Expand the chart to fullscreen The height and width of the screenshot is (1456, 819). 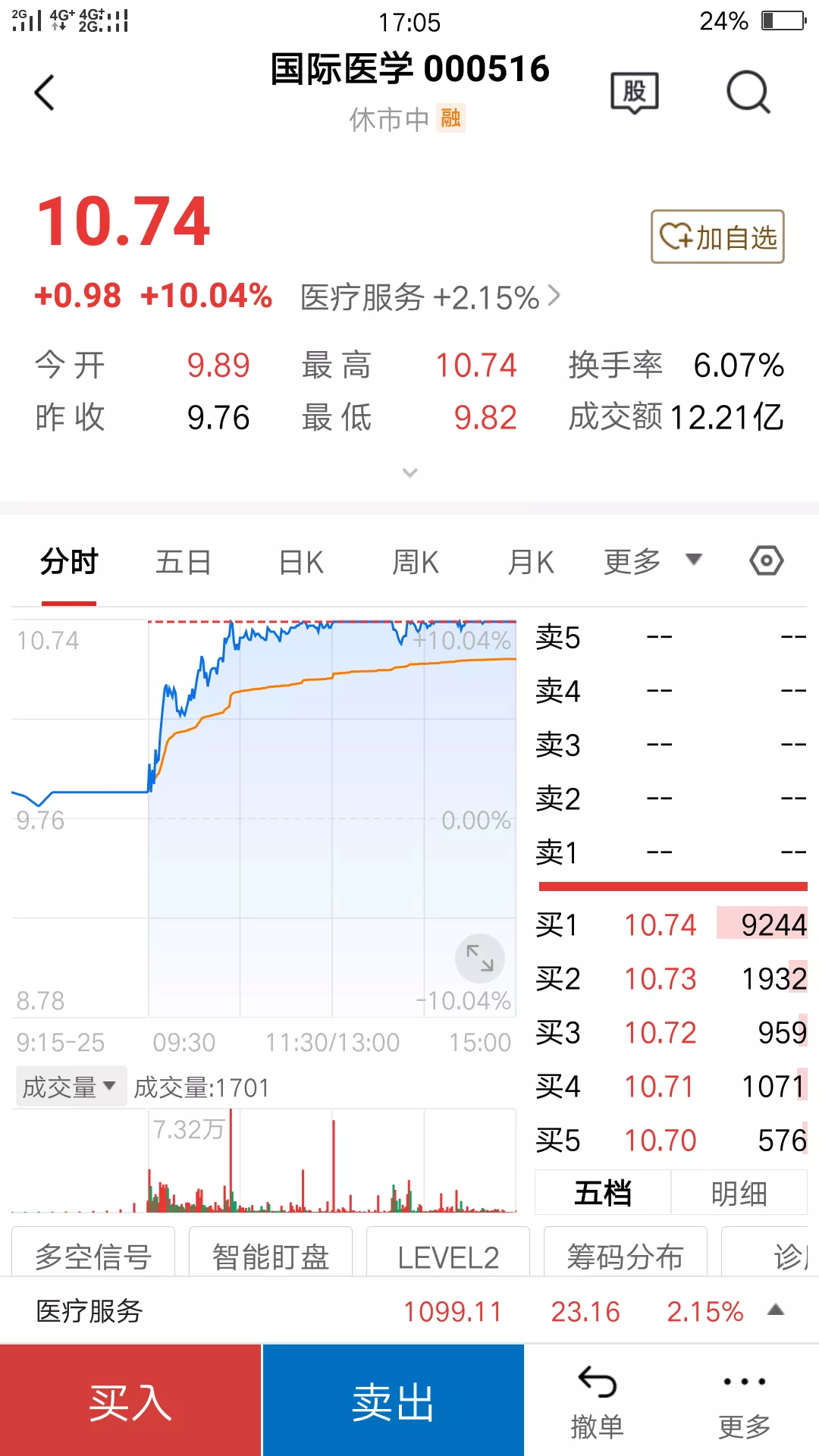480,959
